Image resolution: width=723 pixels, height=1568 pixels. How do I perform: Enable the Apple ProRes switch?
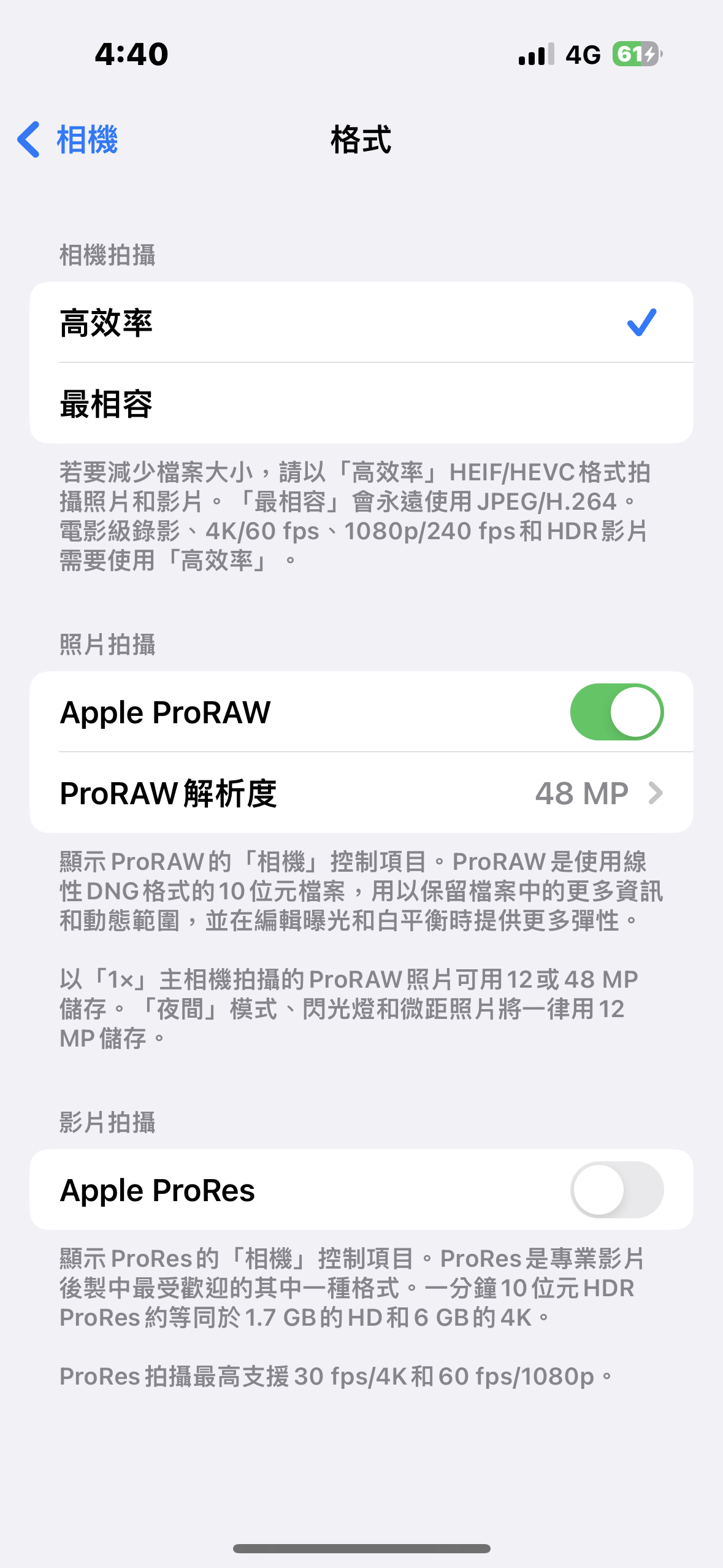pyautogui.click(x=616, y=1190)
